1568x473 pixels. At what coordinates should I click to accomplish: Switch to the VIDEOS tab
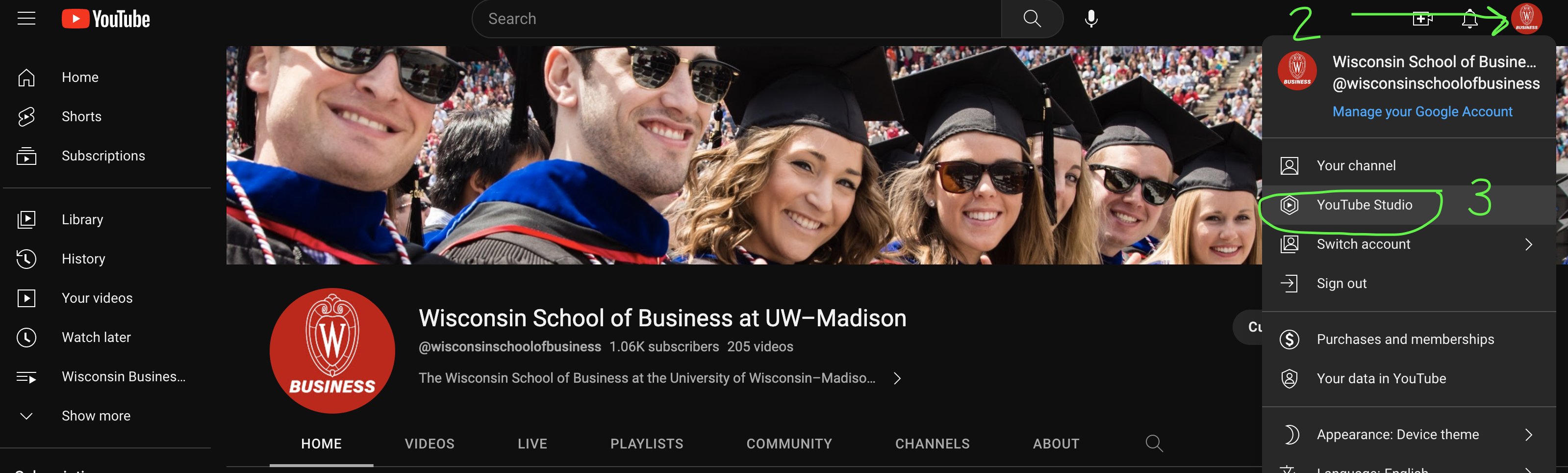coord(429,444)
